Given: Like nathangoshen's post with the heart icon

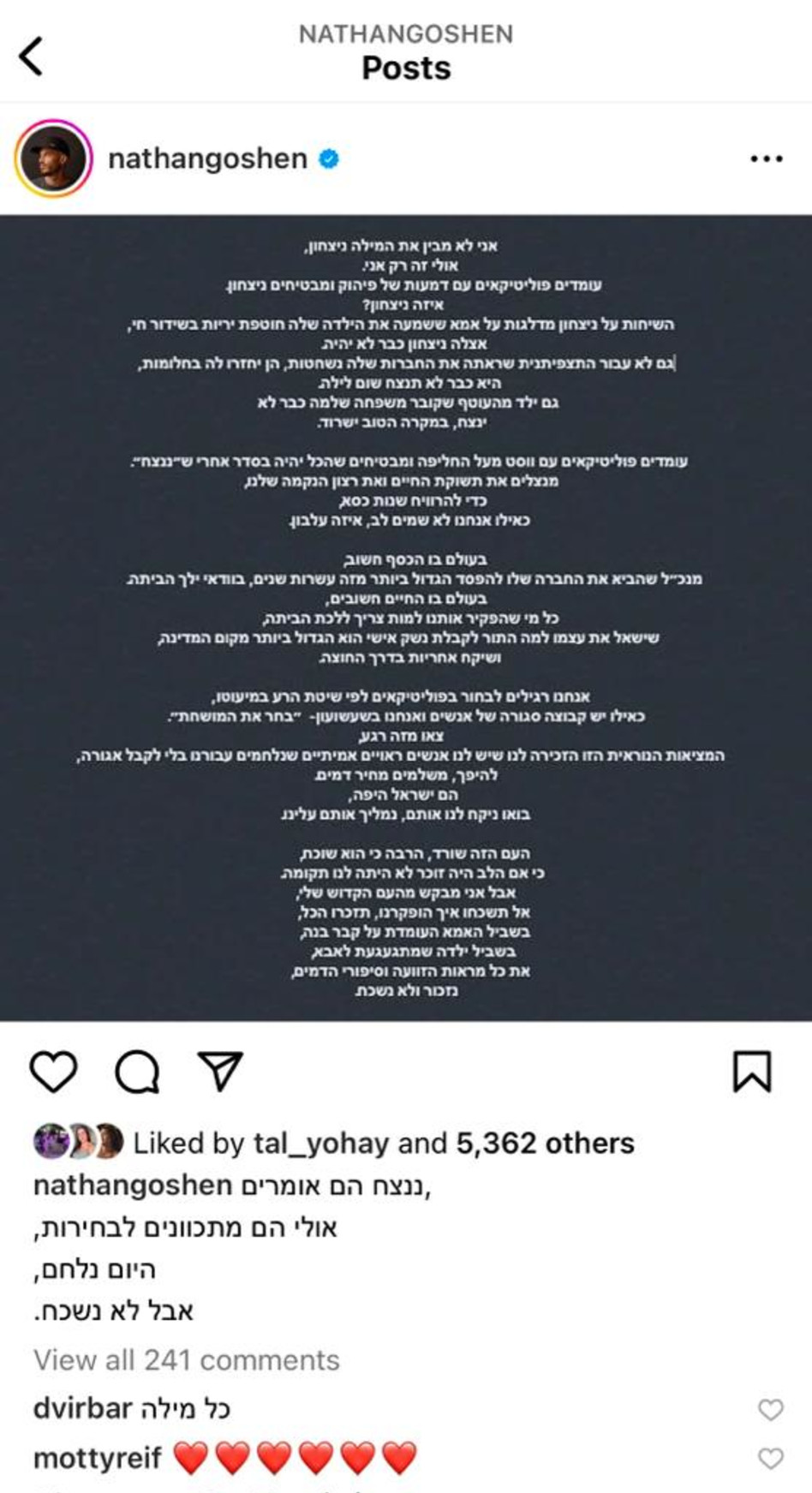Looking at the screenshot, I should (x=53, y=1071).
